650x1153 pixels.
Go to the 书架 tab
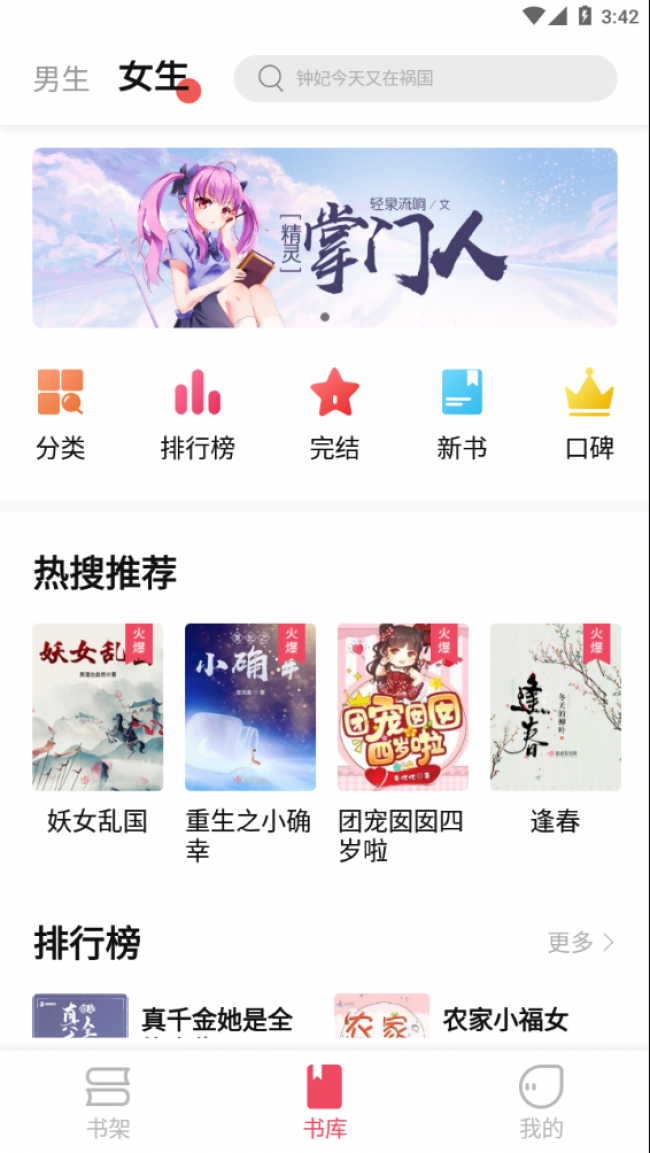pos(108,1103)
